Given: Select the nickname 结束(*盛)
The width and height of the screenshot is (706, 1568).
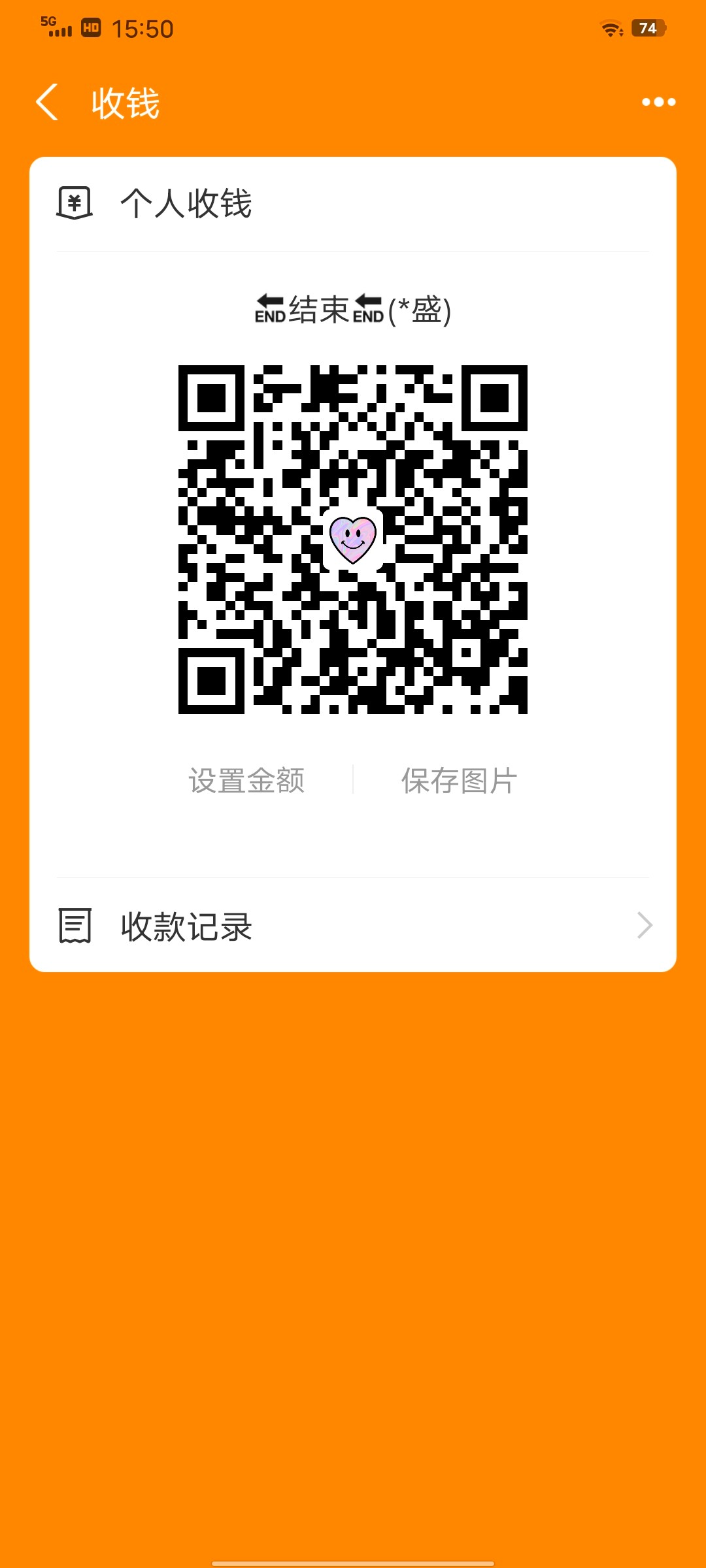Looking at the screenshot, I should point(353,312).
